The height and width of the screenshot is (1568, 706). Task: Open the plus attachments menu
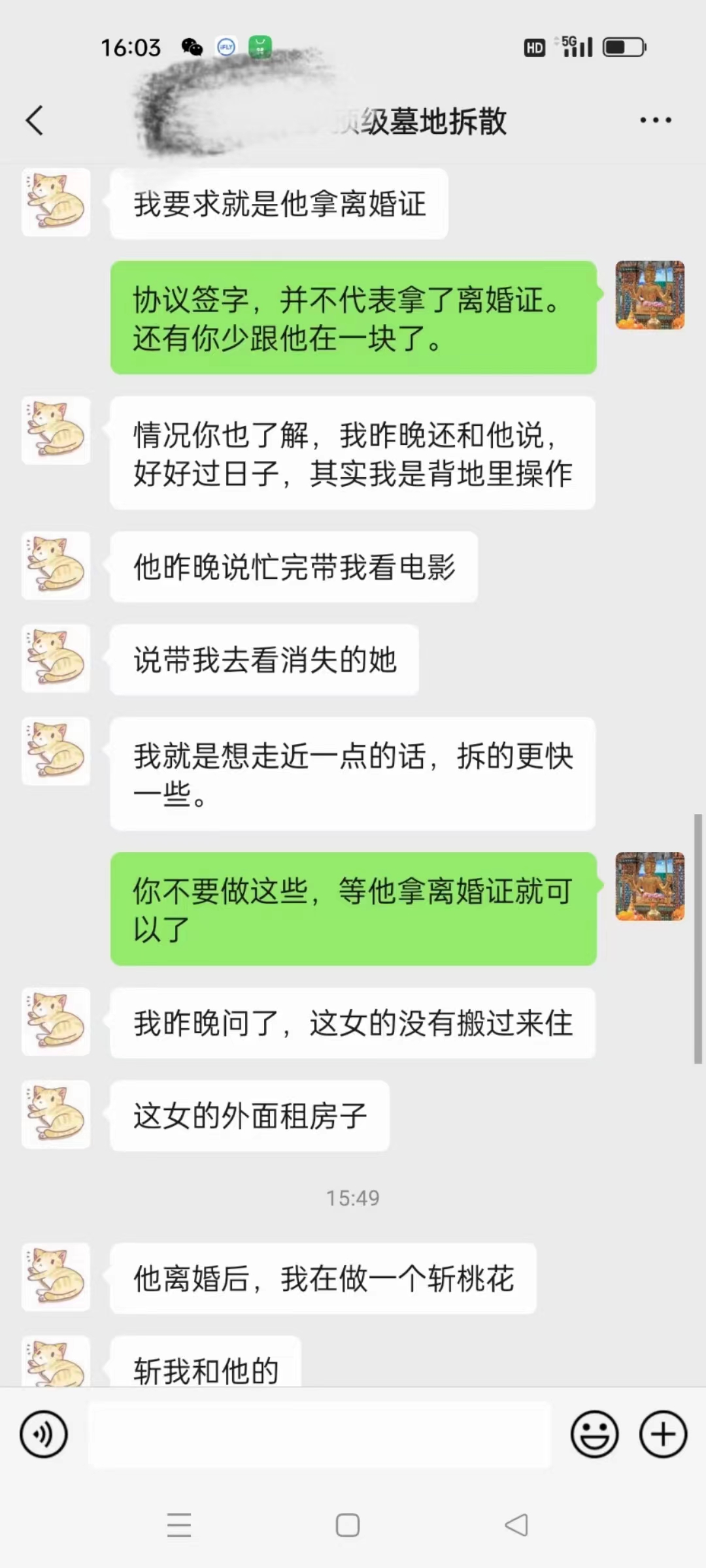(663, 1434)
